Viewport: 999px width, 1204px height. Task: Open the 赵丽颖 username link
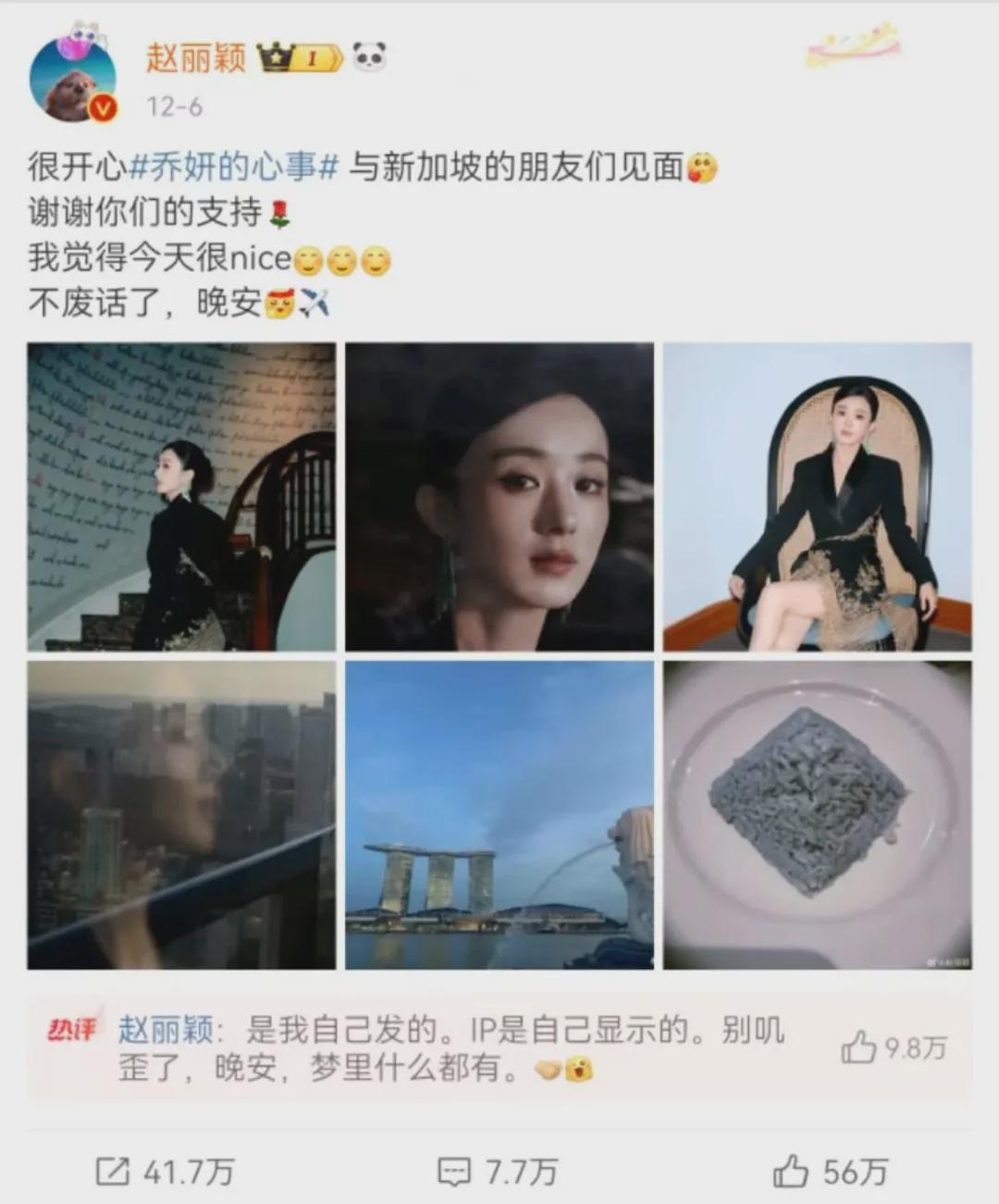coord(196,59)
